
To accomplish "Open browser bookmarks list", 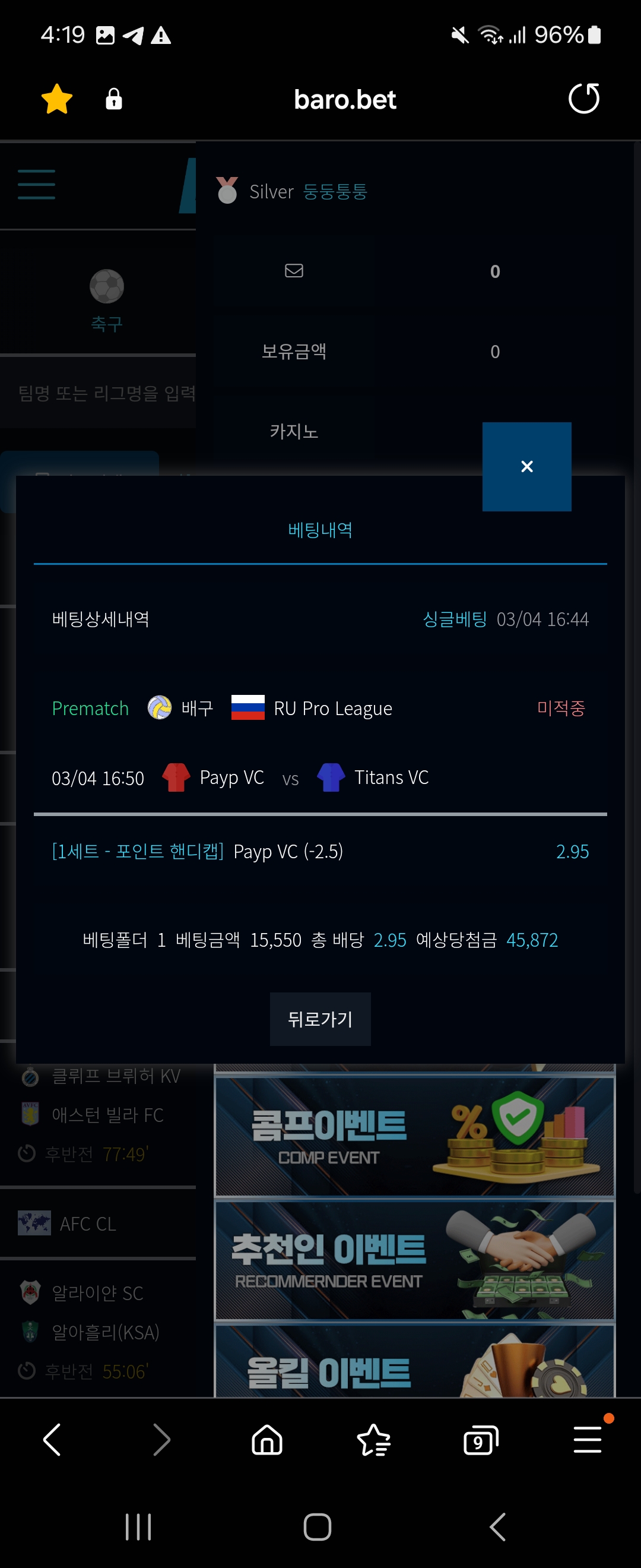I will (x=373, y=1440).
